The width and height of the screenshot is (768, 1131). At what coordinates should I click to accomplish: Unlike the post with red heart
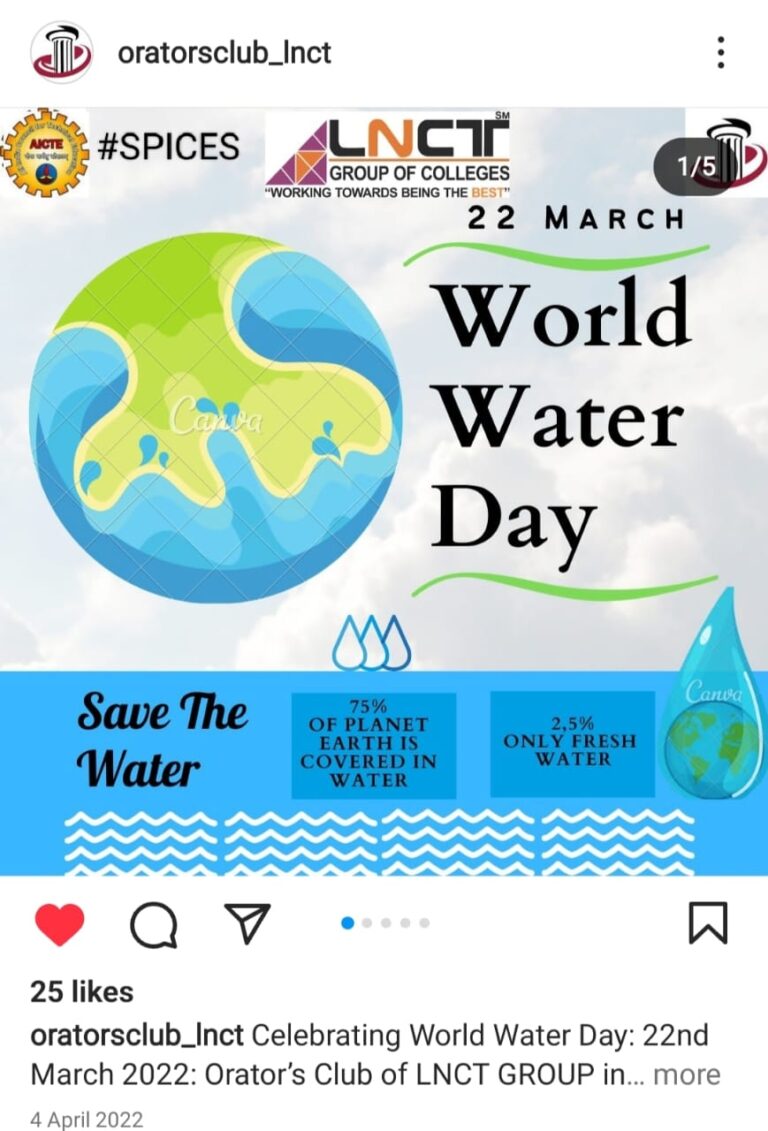point(60,924)
